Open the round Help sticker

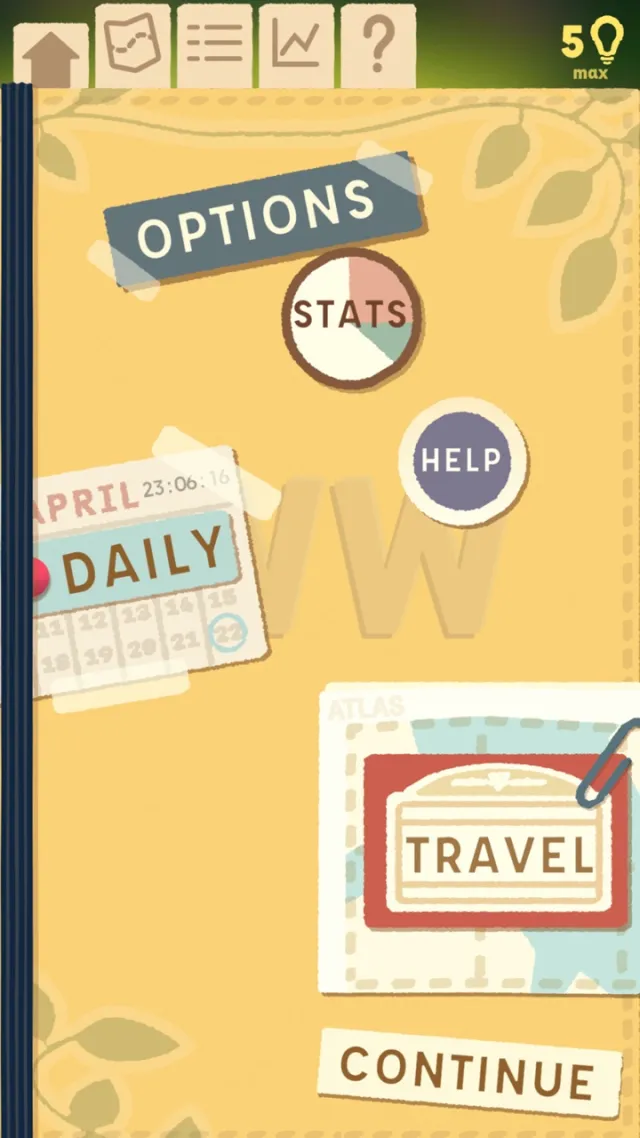[x=461, y=461]
